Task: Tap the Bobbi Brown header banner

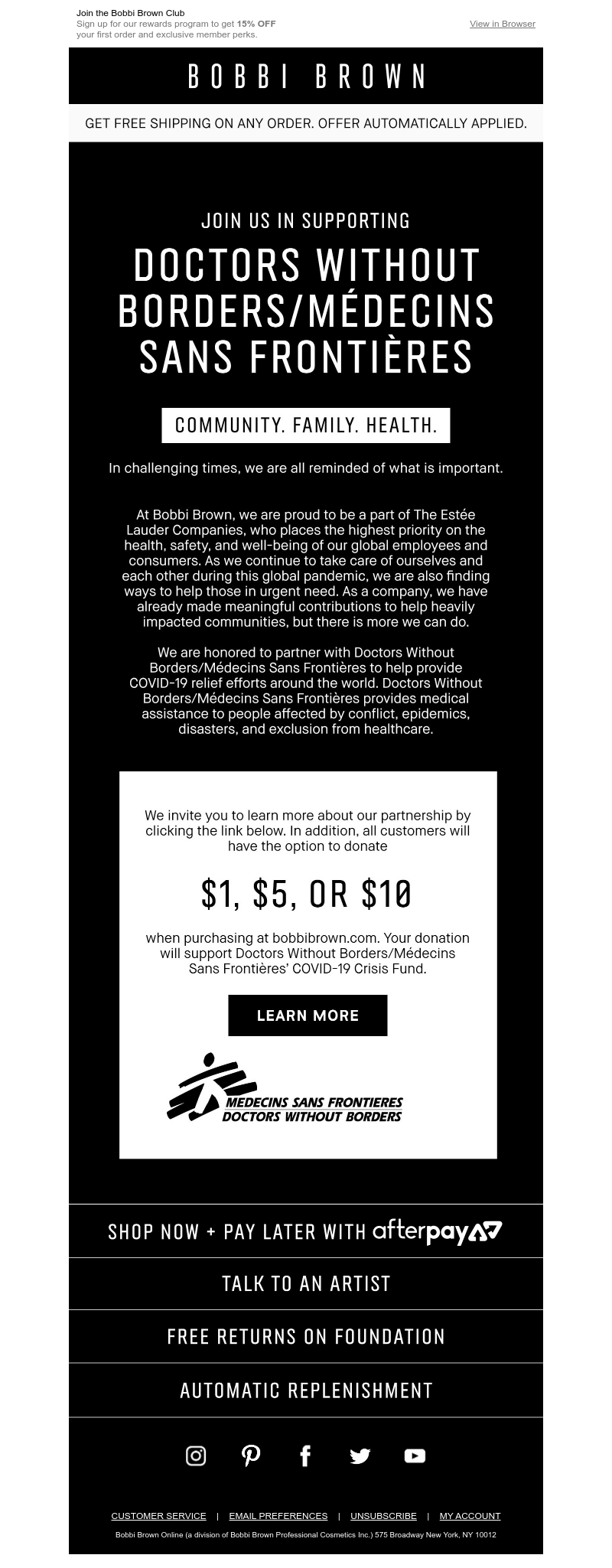Action: (x=306, y=76)
